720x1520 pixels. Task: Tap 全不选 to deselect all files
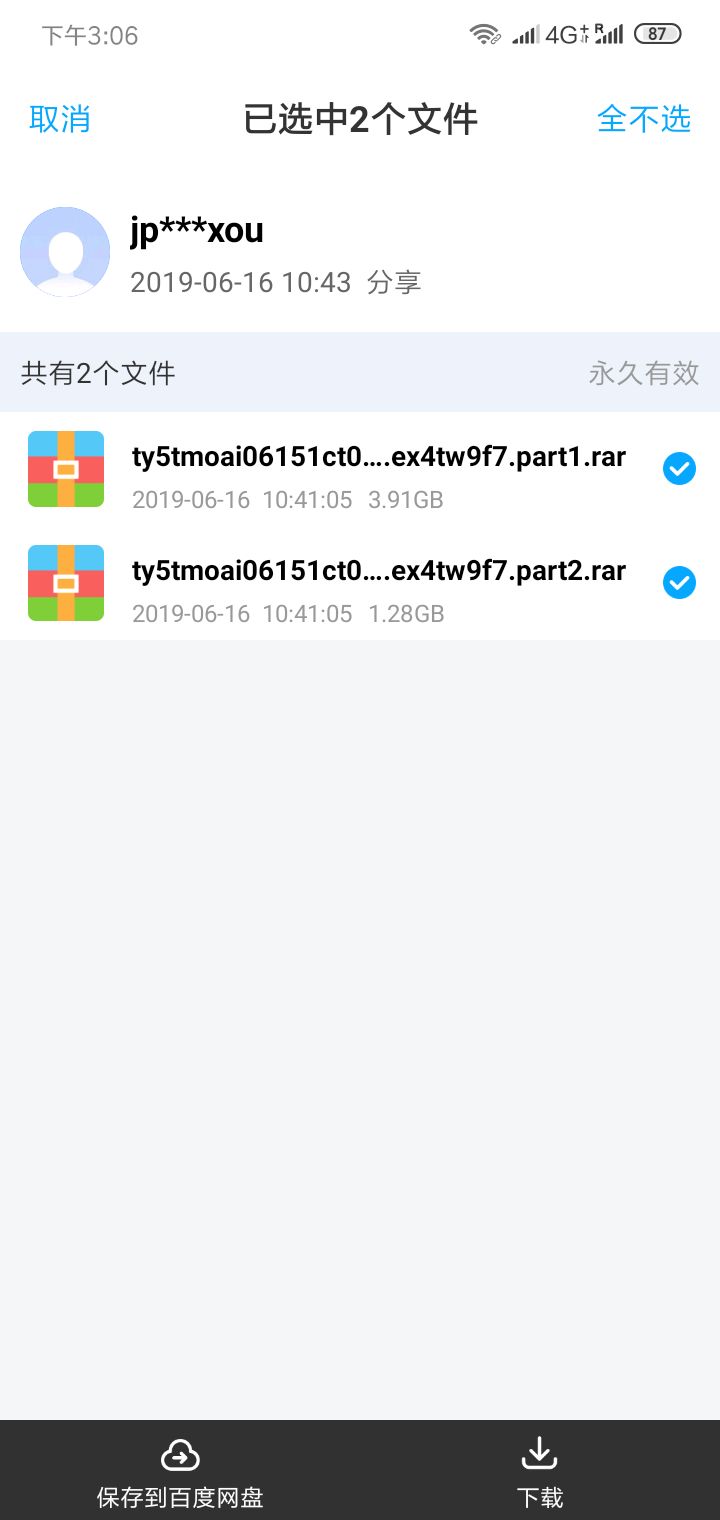pyautogui.click(x=643, y=119)
